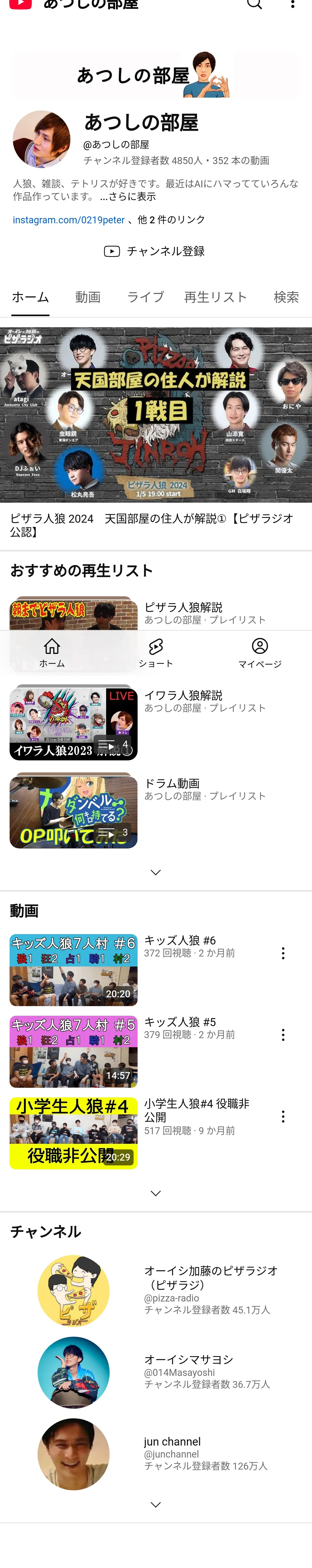The image size is (312, 1568).
Task: Switch to the 検索 tab
Action: click(286, 297)
